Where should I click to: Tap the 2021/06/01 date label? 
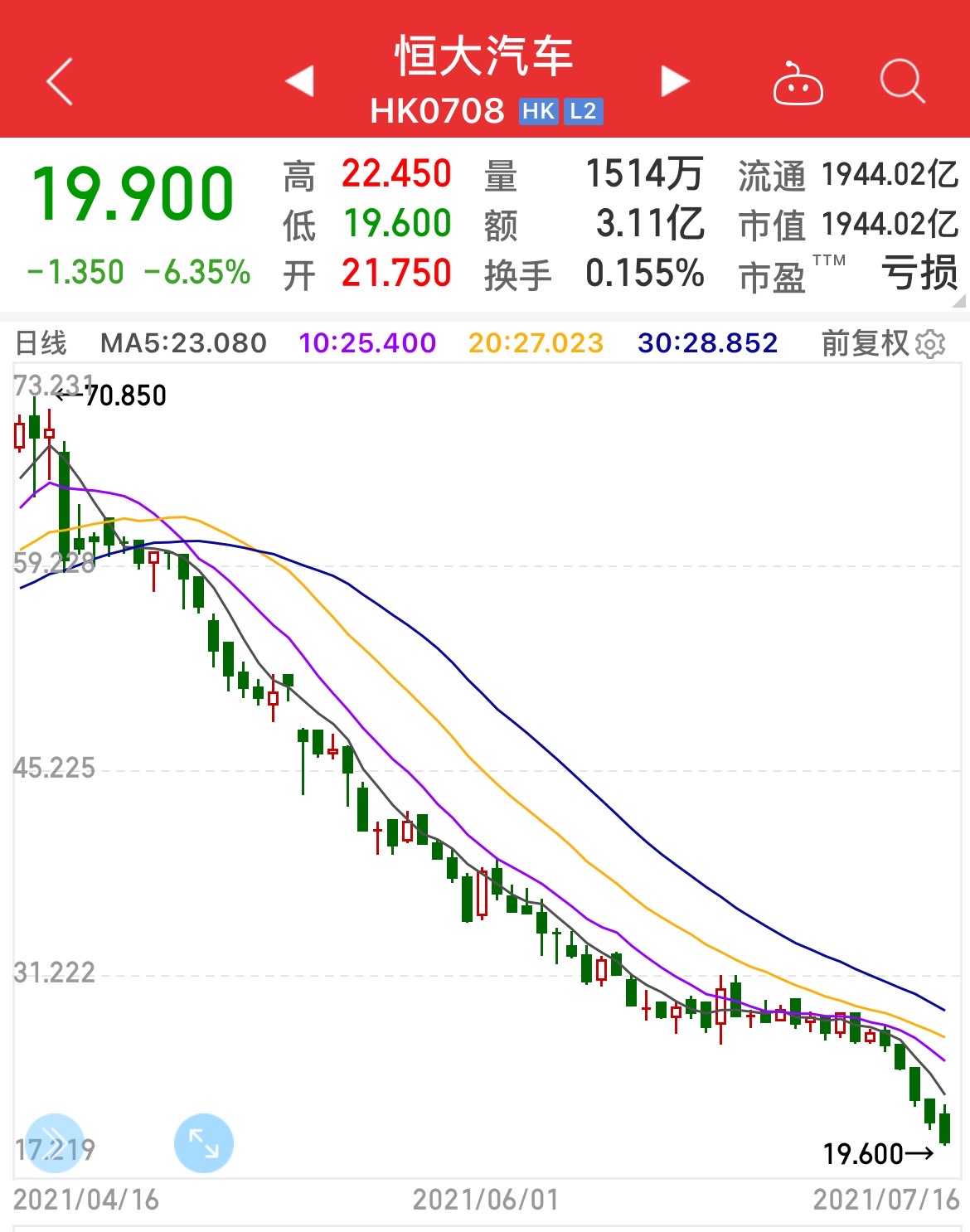coord(483,1198)
